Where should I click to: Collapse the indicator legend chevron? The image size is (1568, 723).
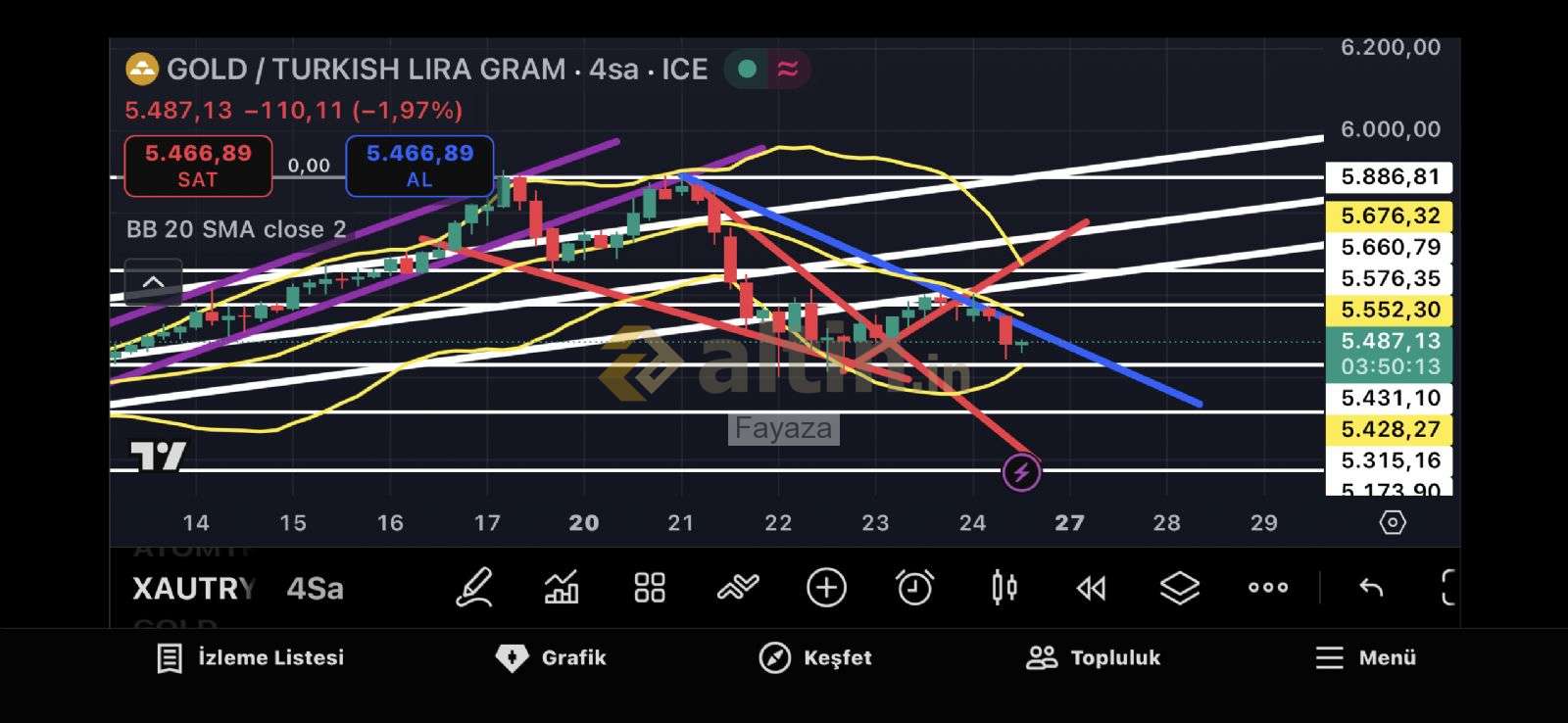tap(153, 282)
